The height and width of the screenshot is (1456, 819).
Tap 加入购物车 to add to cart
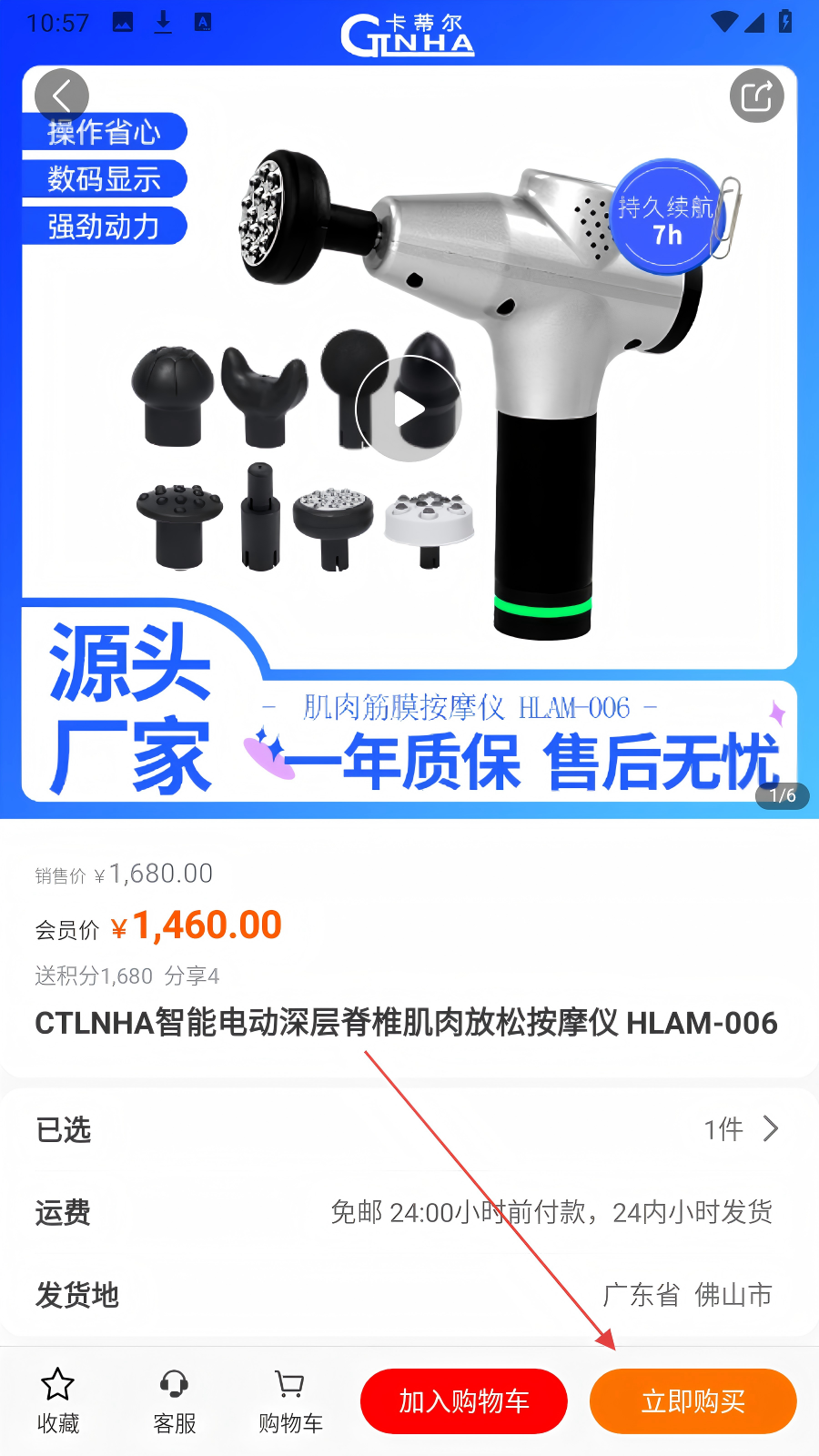[464, 1400]
